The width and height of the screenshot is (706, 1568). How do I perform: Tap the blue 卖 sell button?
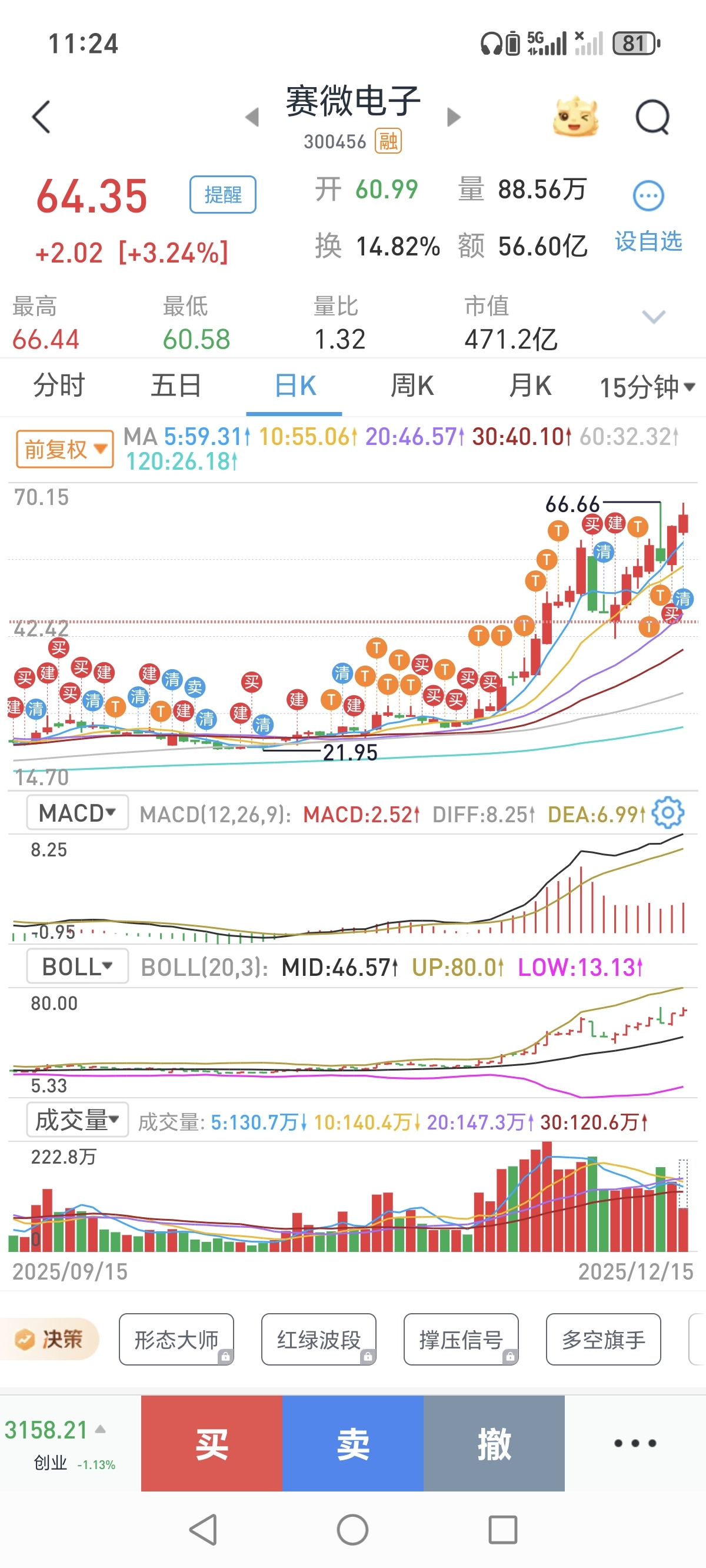pos(352,1443)
